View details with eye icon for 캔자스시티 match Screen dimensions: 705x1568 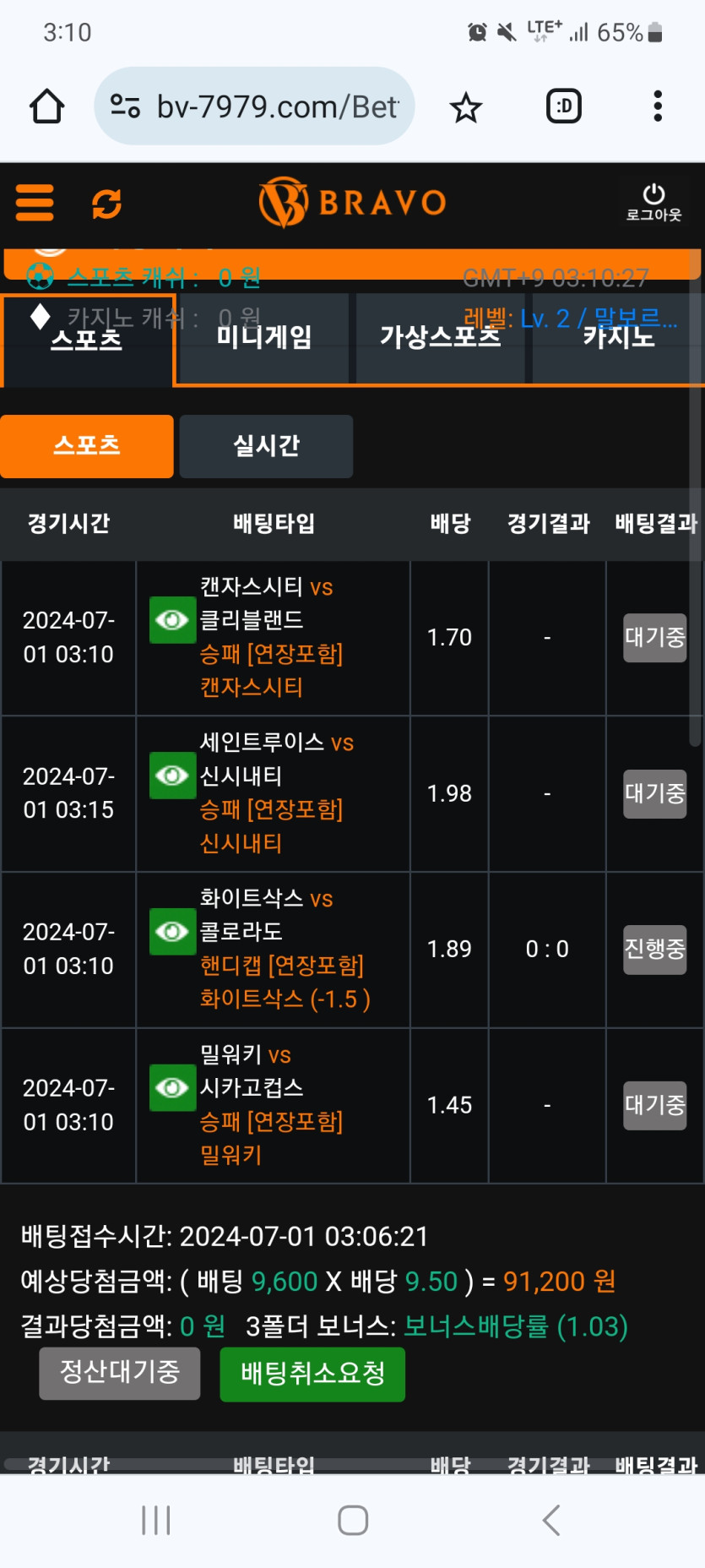(x=172, y=620)
